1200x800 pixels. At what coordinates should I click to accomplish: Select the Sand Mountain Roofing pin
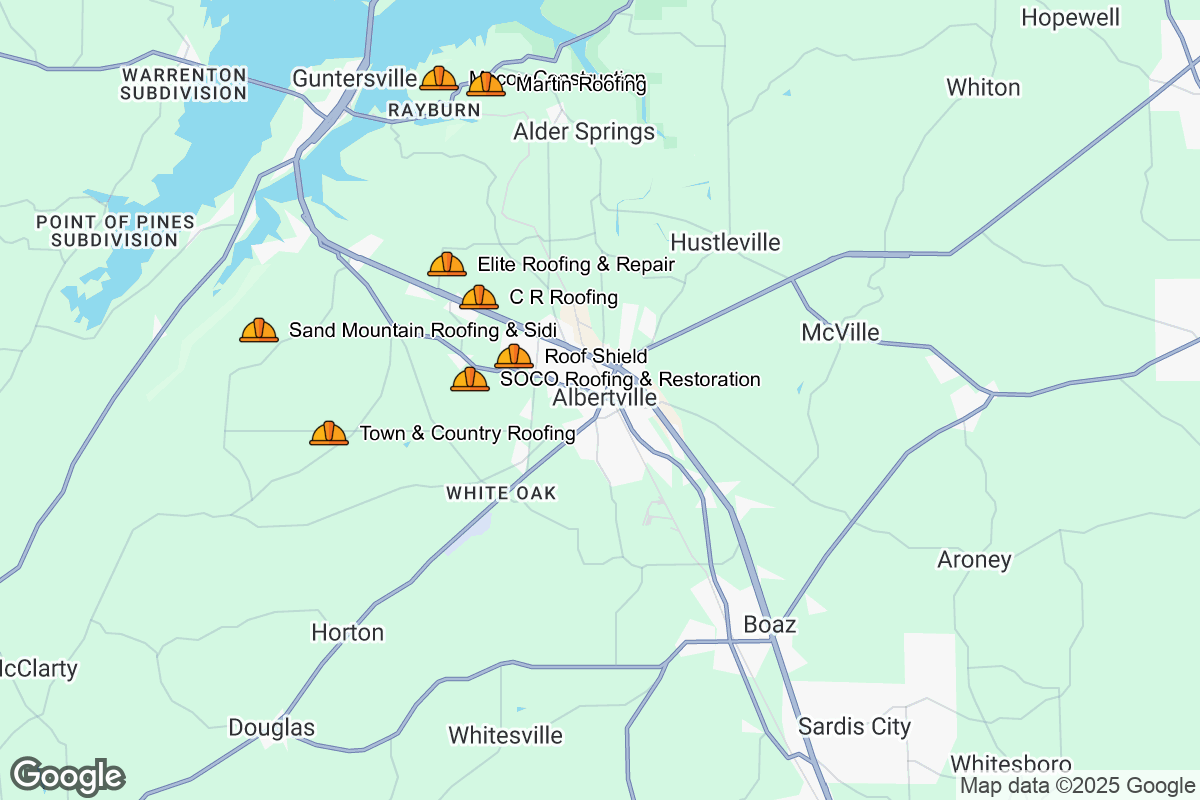(x=259, y=330)
